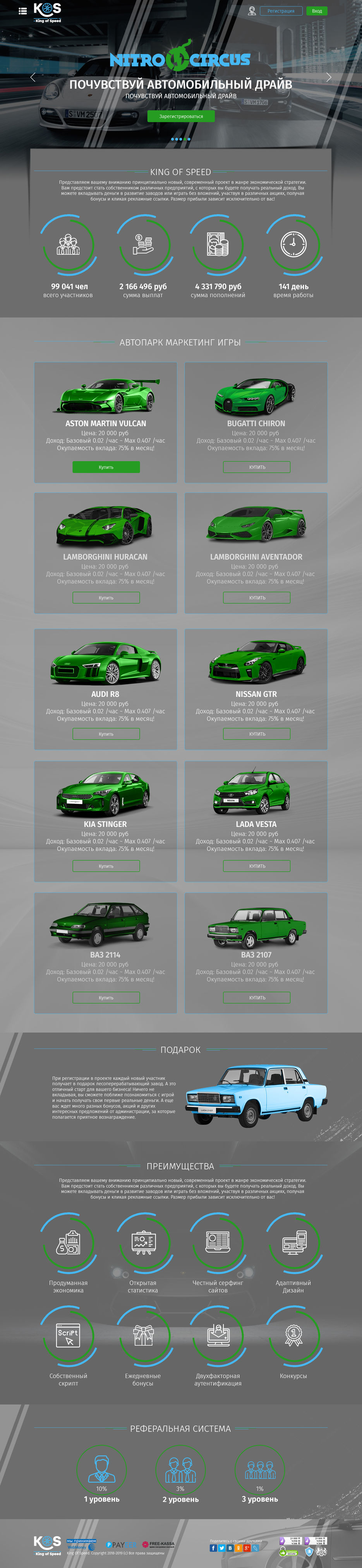Image resolution: width=362 pixels, height=1568 pixels.
Task: Buy the ВАЗ 2107
Action: [257, 998]
